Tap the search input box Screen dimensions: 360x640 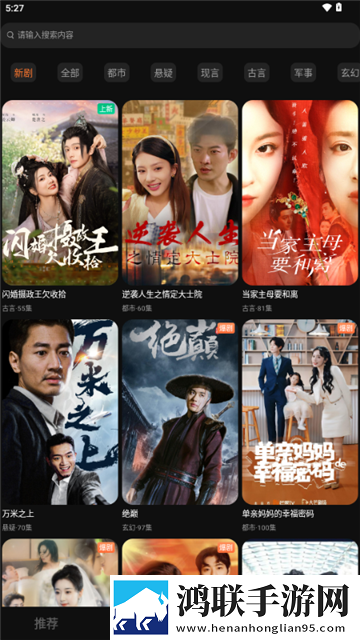pyautogui.click(x=180, y=35)
